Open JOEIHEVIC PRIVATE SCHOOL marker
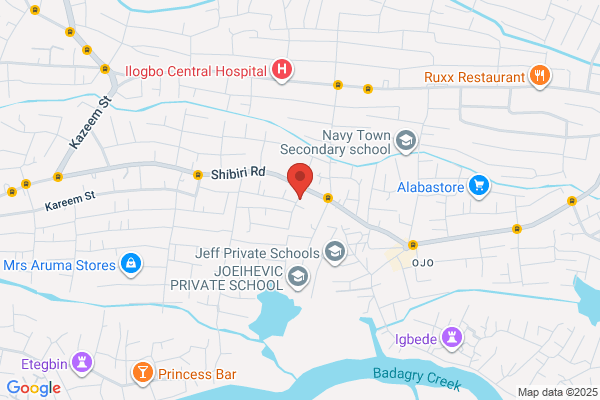The image size is (600, 400). [298, 278]
